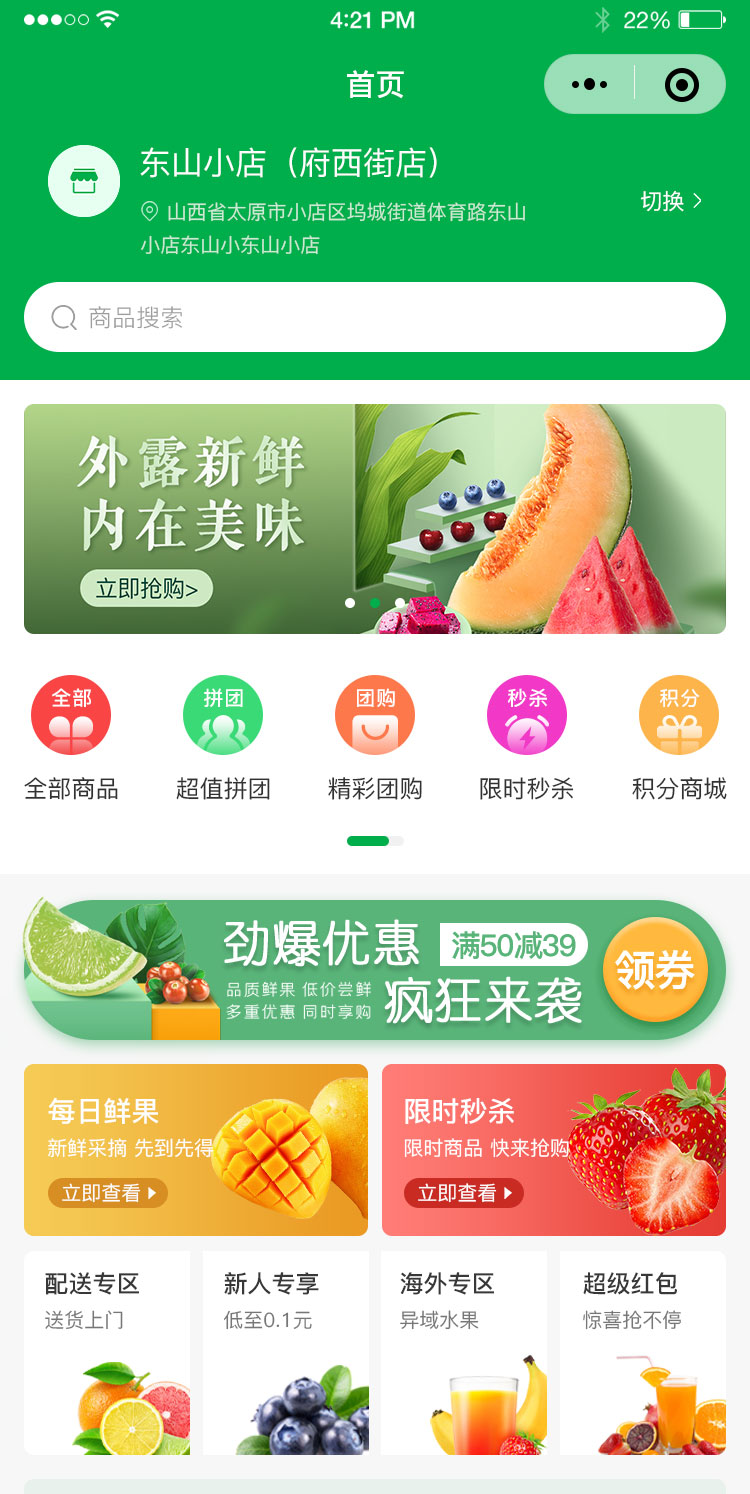Focus the 商品搜索 search box
The width and height of the screenshot is (750, 1494).
tap(375, 318)
